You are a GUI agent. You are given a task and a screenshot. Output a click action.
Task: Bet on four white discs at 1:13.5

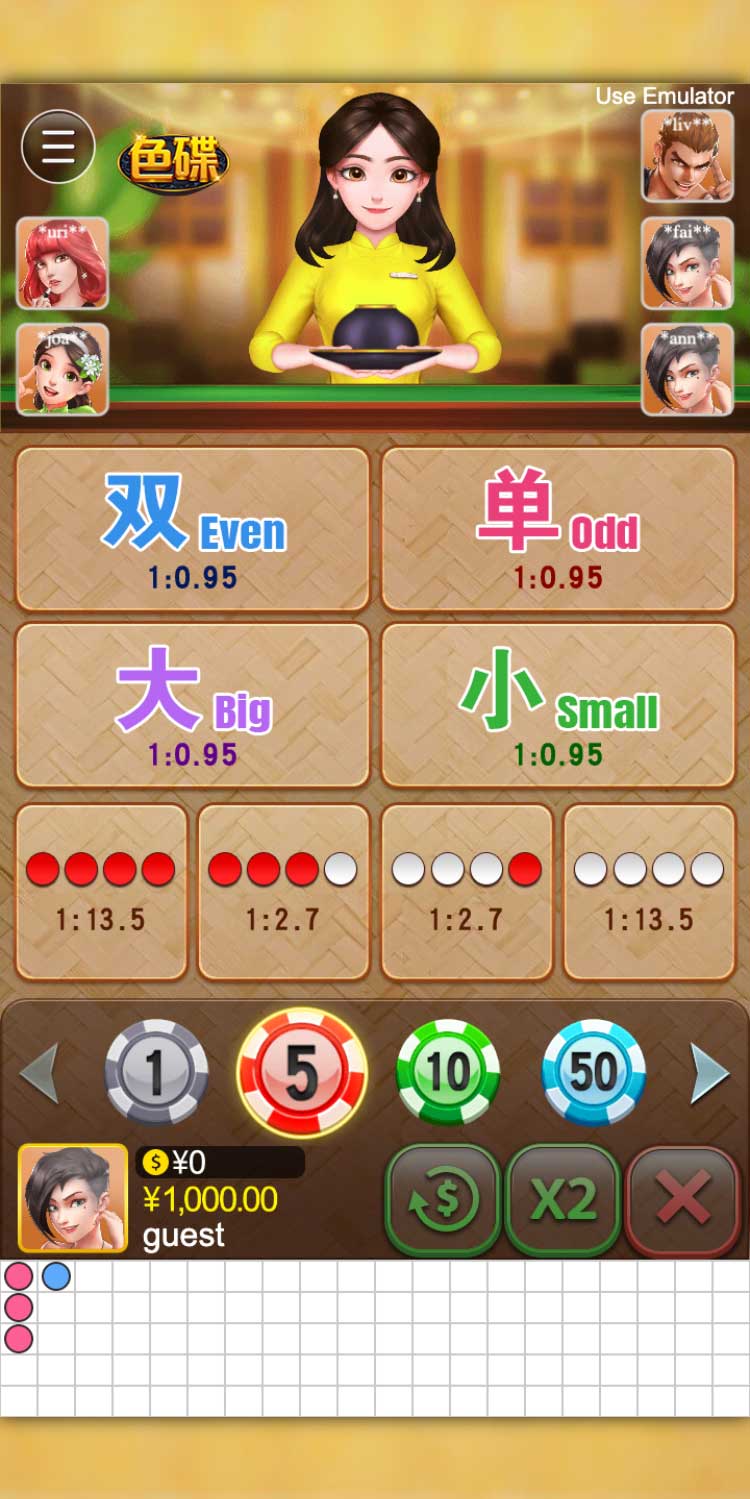click(x=649, y=892)
